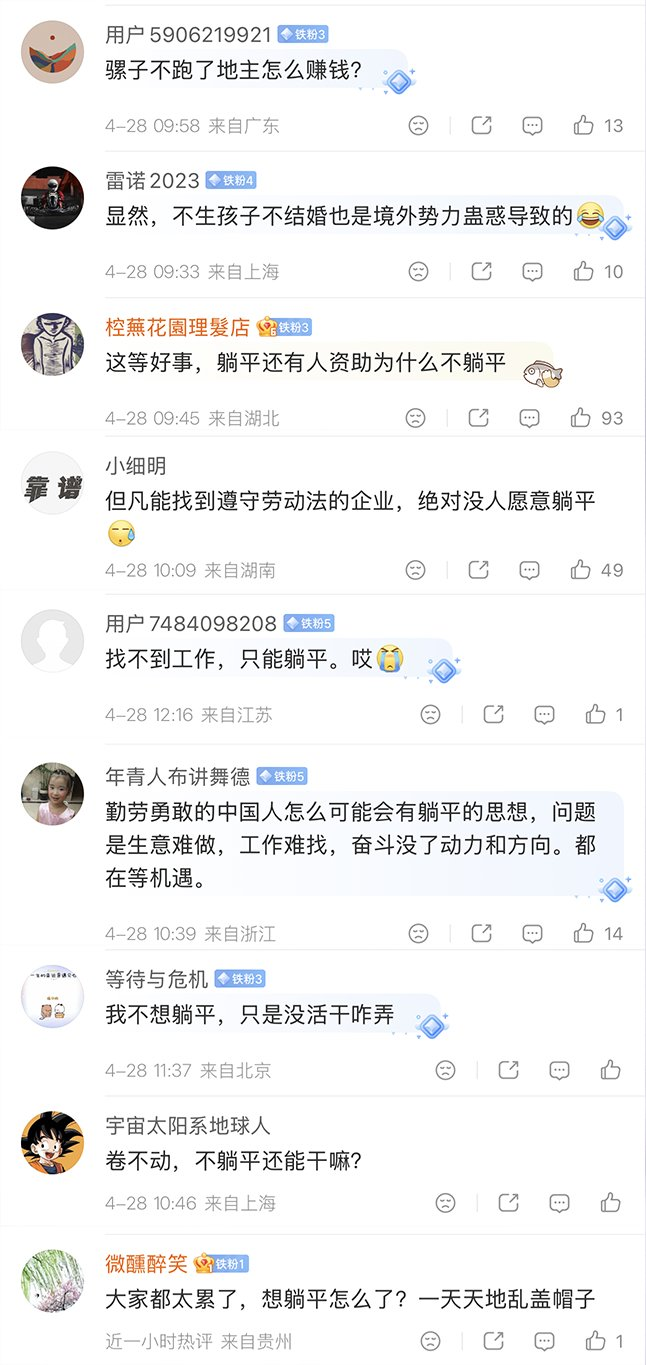The height and width of the screenshot is (1365, 646).
Task: View 小细明's avatar profile
Action: 52,483
